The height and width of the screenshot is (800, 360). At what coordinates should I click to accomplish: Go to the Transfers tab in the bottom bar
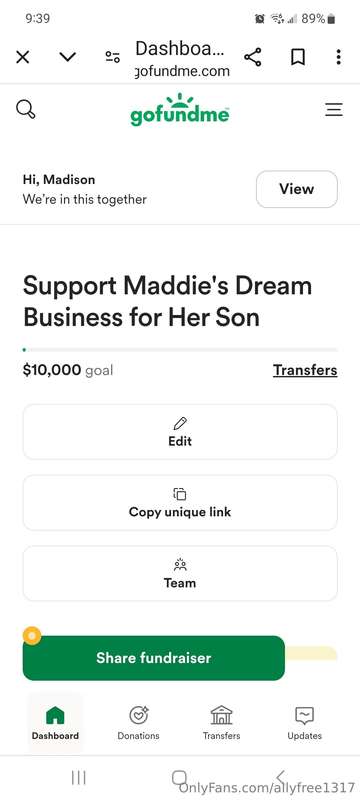pyautogui.click(x=221, y=722)
